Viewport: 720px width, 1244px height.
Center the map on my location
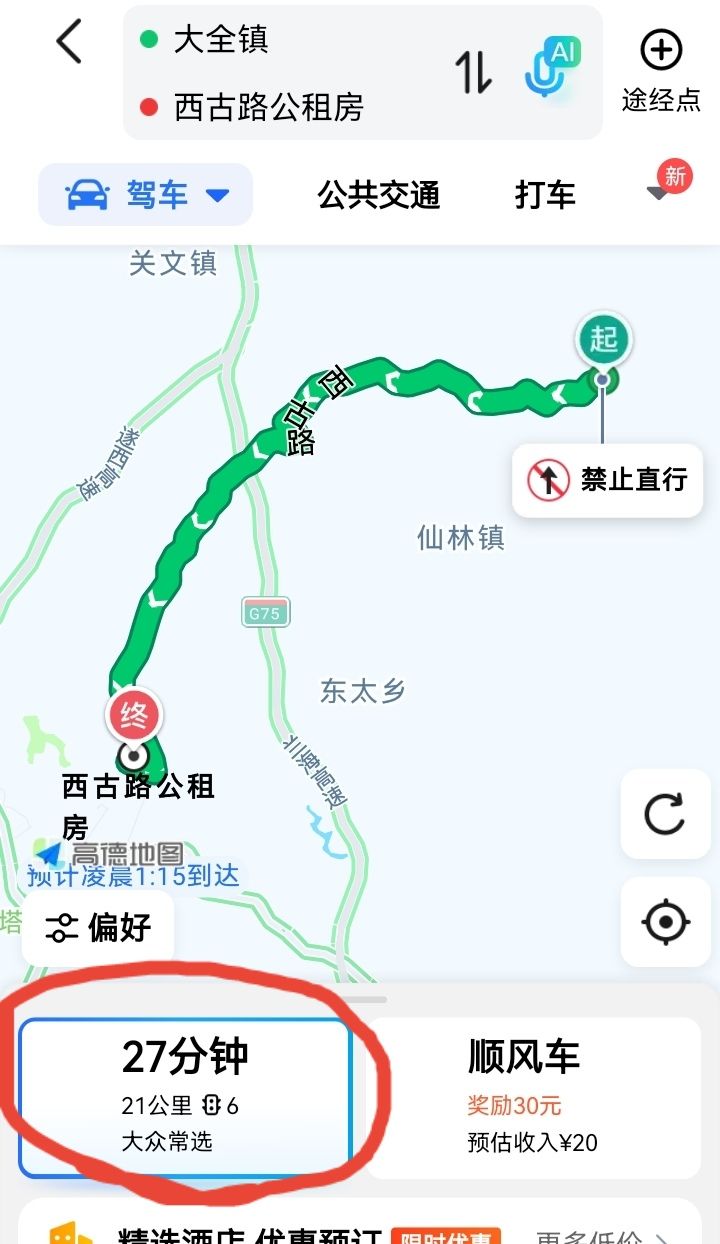[665, 921]
